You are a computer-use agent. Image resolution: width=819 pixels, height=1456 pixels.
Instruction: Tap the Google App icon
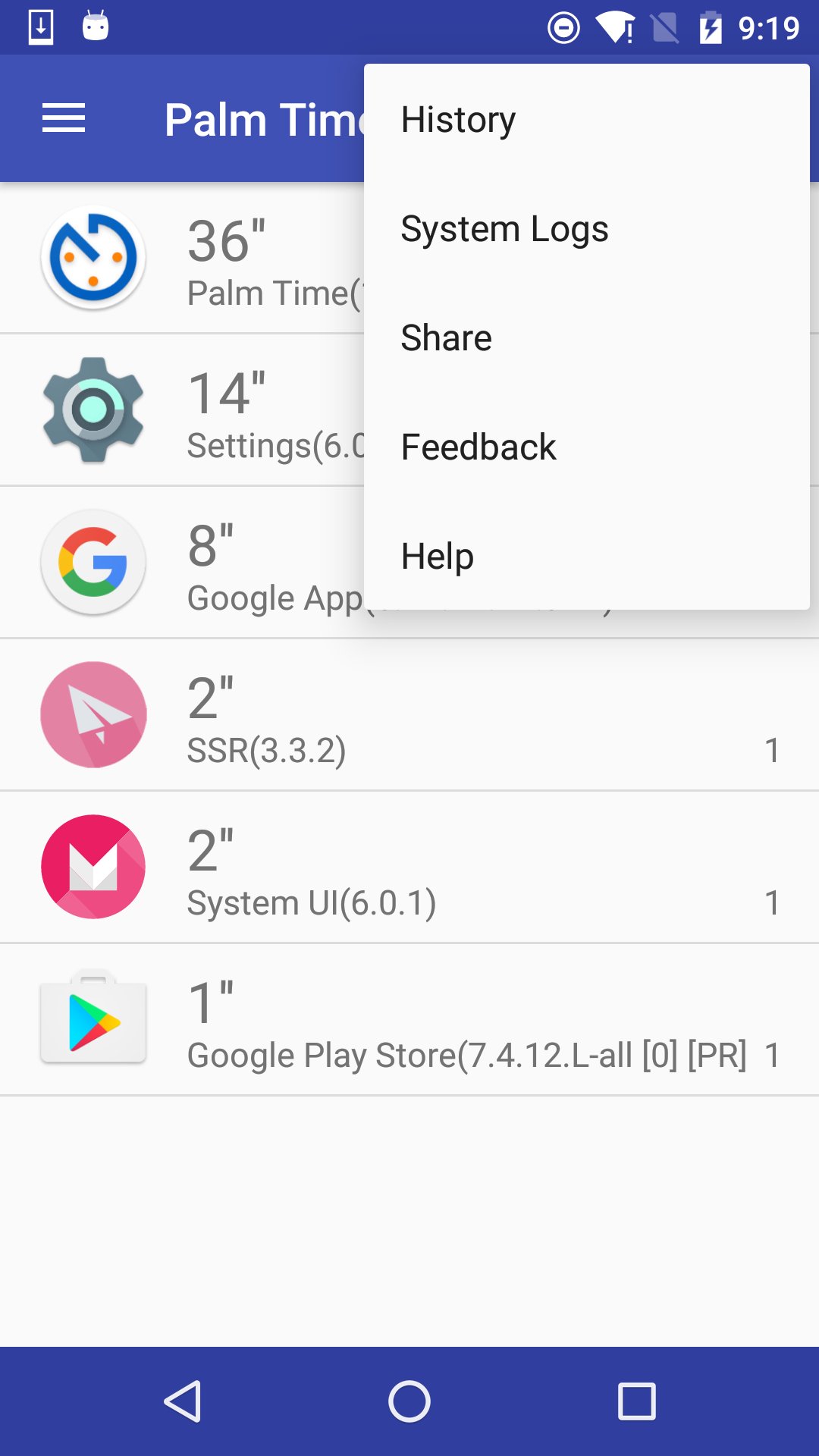pyautogui.click(x=92, y=561)
